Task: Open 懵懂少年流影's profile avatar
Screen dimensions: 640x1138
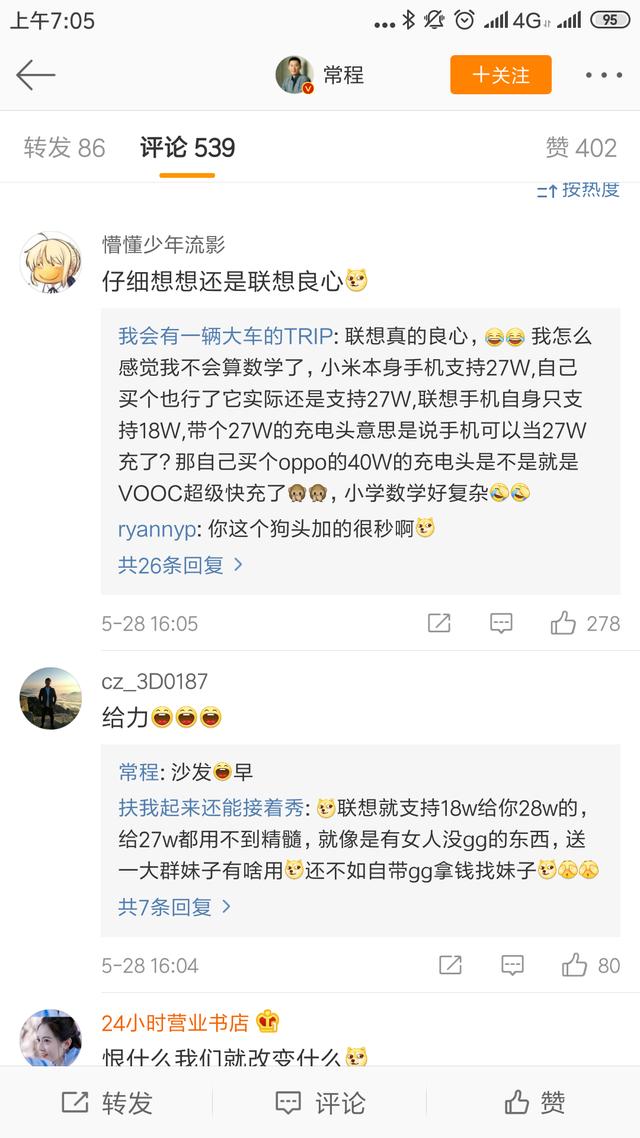Action: [50, 261]
